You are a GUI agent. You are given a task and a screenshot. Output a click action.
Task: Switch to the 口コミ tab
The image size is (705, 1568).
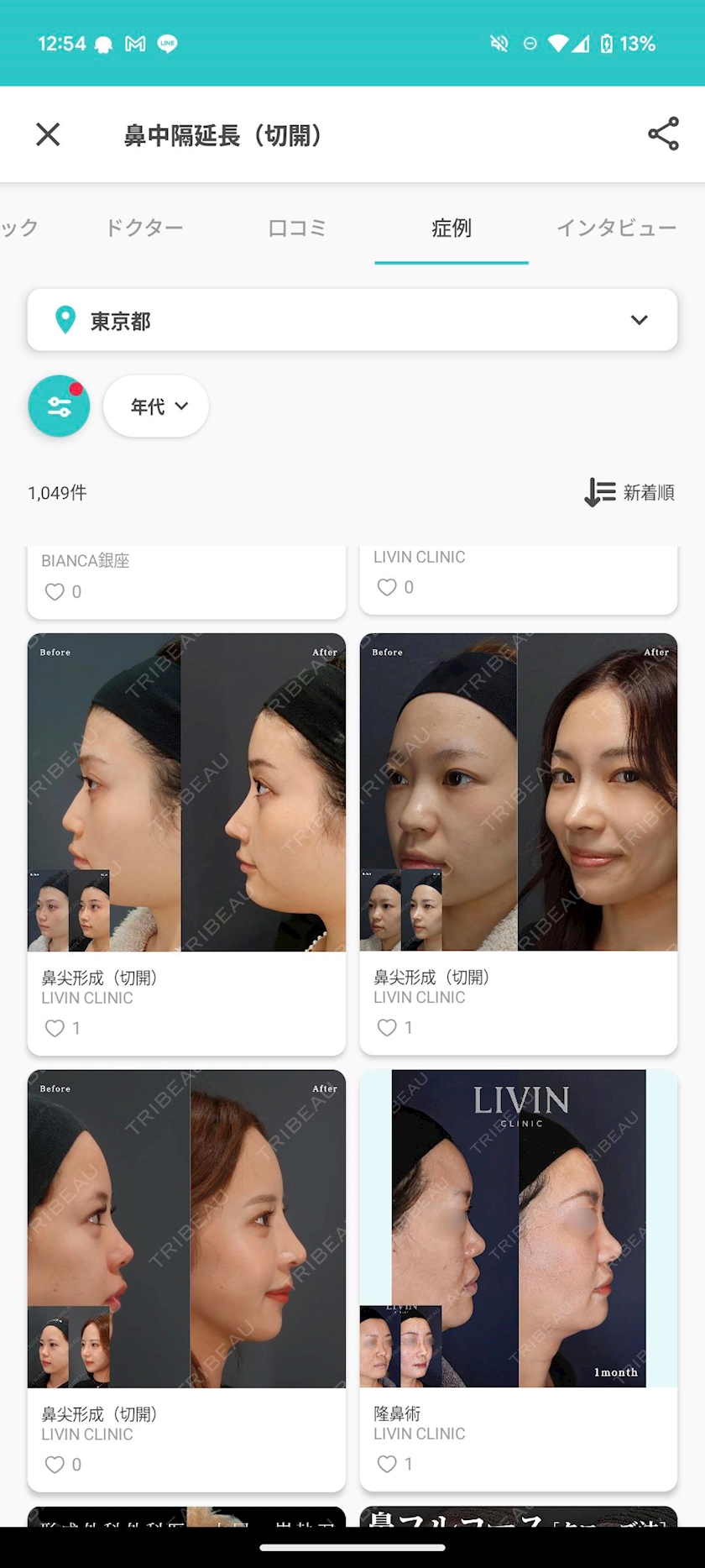pos(297,228)
